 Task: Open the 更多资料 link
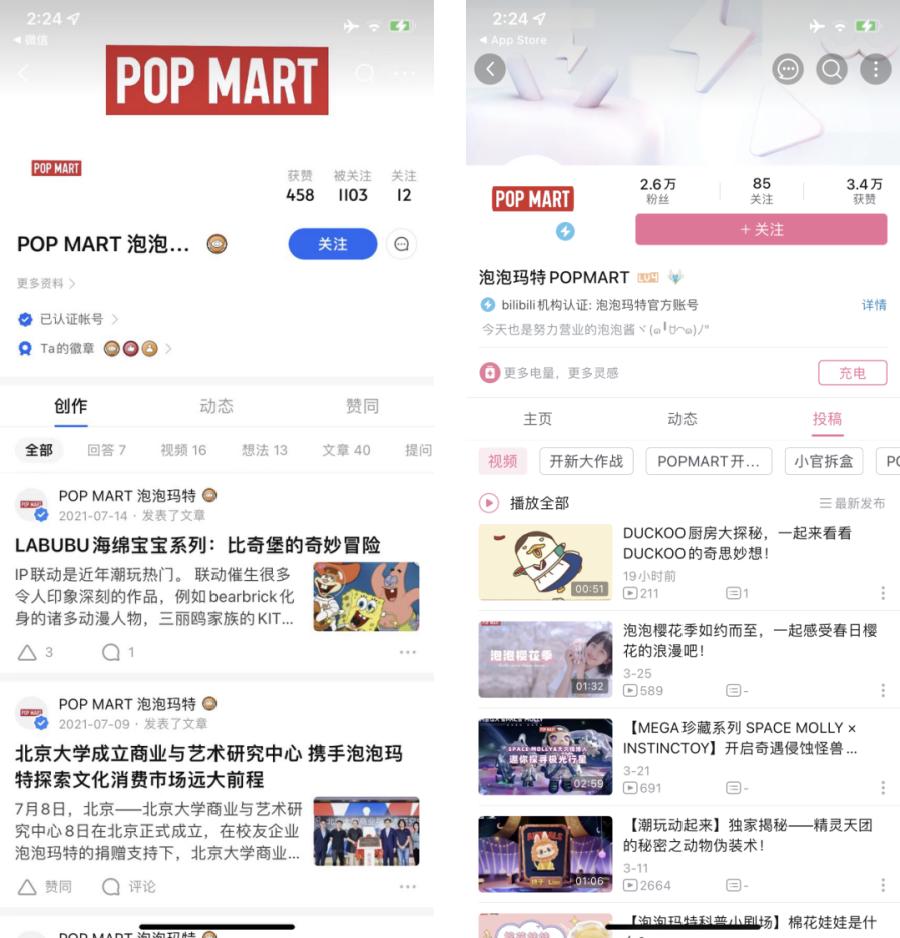[46, 284]
